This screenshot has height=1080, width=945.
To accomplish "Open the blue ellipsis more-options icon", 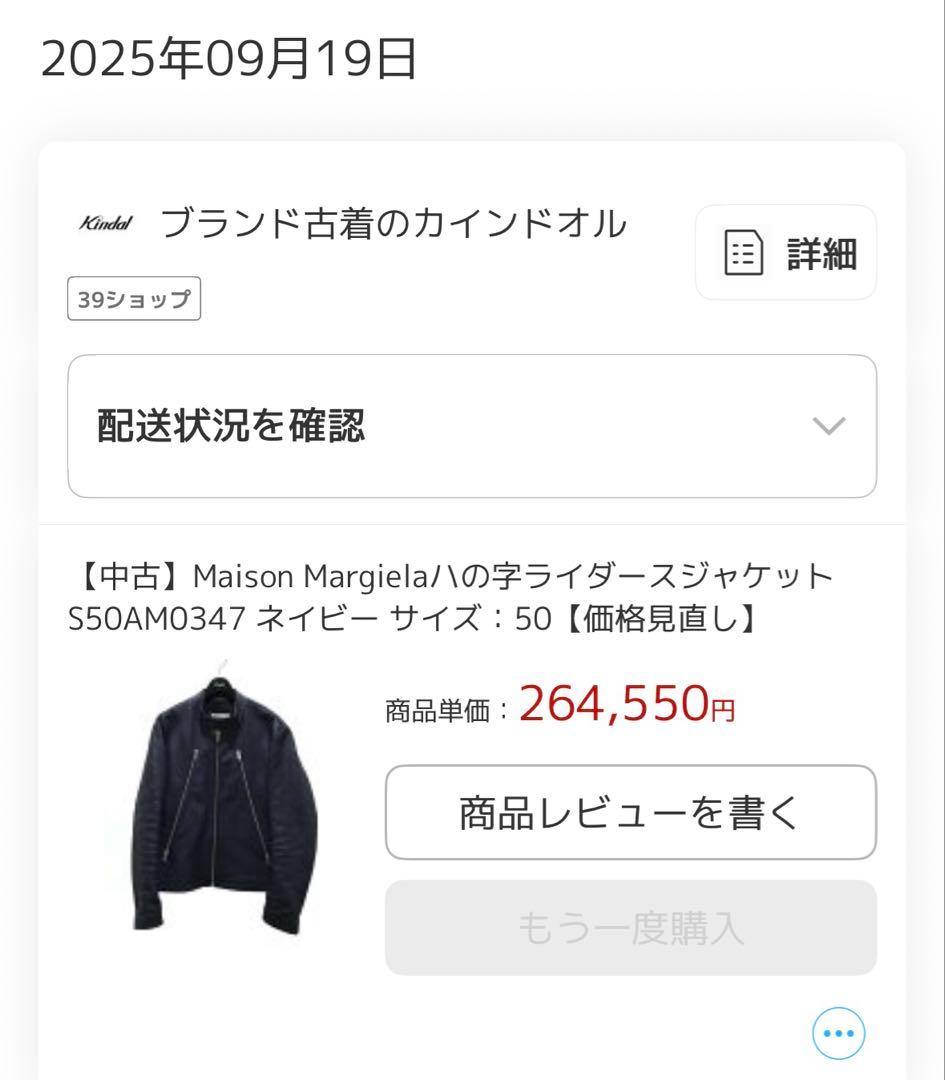I will pos(838,1033).
